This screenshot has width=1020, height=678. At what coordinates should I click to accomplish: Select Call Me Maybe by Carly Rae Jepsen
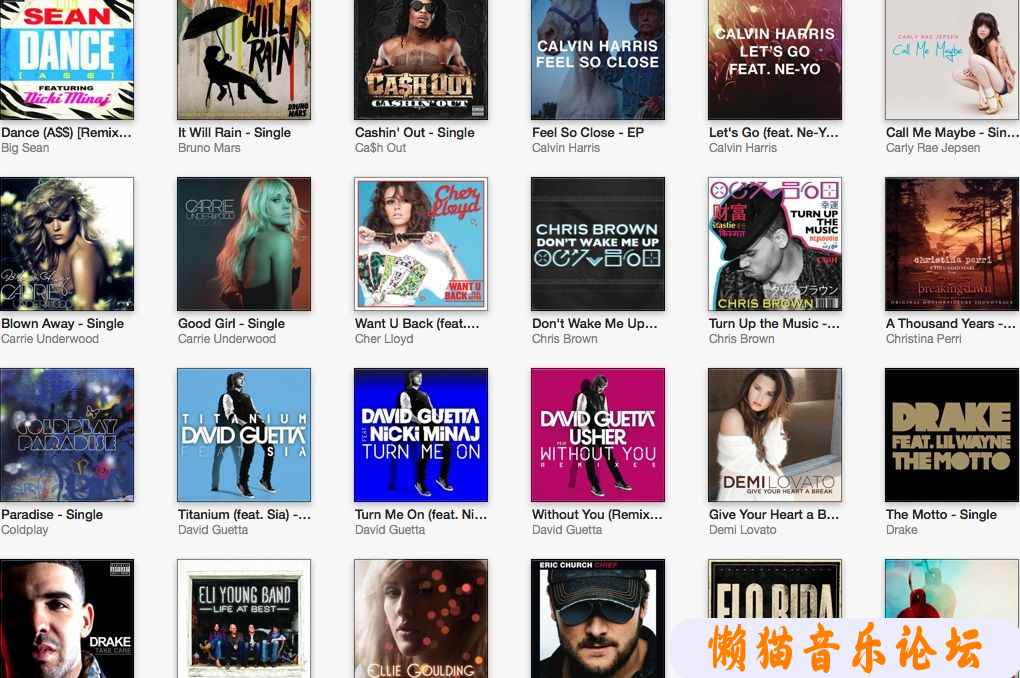952,60
